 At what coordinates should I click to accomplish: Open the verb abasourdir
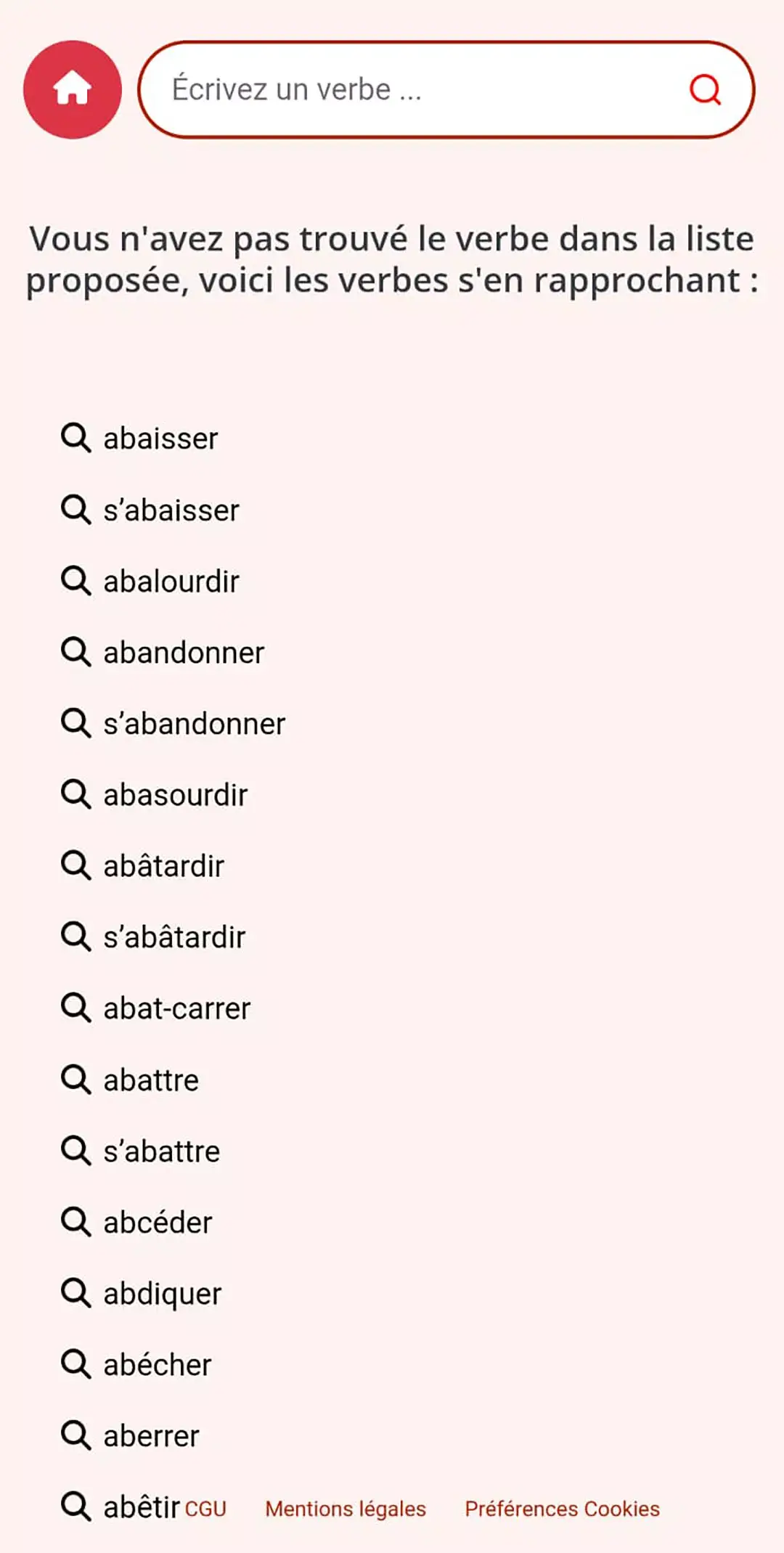(x=175, y=794)
